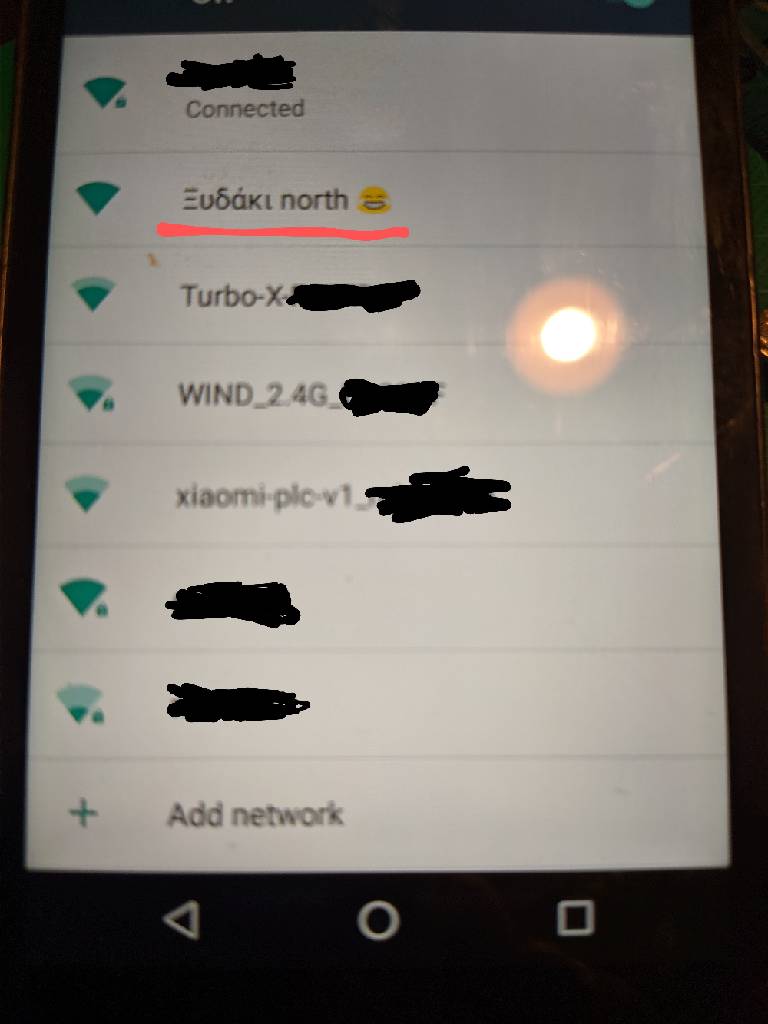Open Add network
768x1024 pixels.
coord(255,814)
